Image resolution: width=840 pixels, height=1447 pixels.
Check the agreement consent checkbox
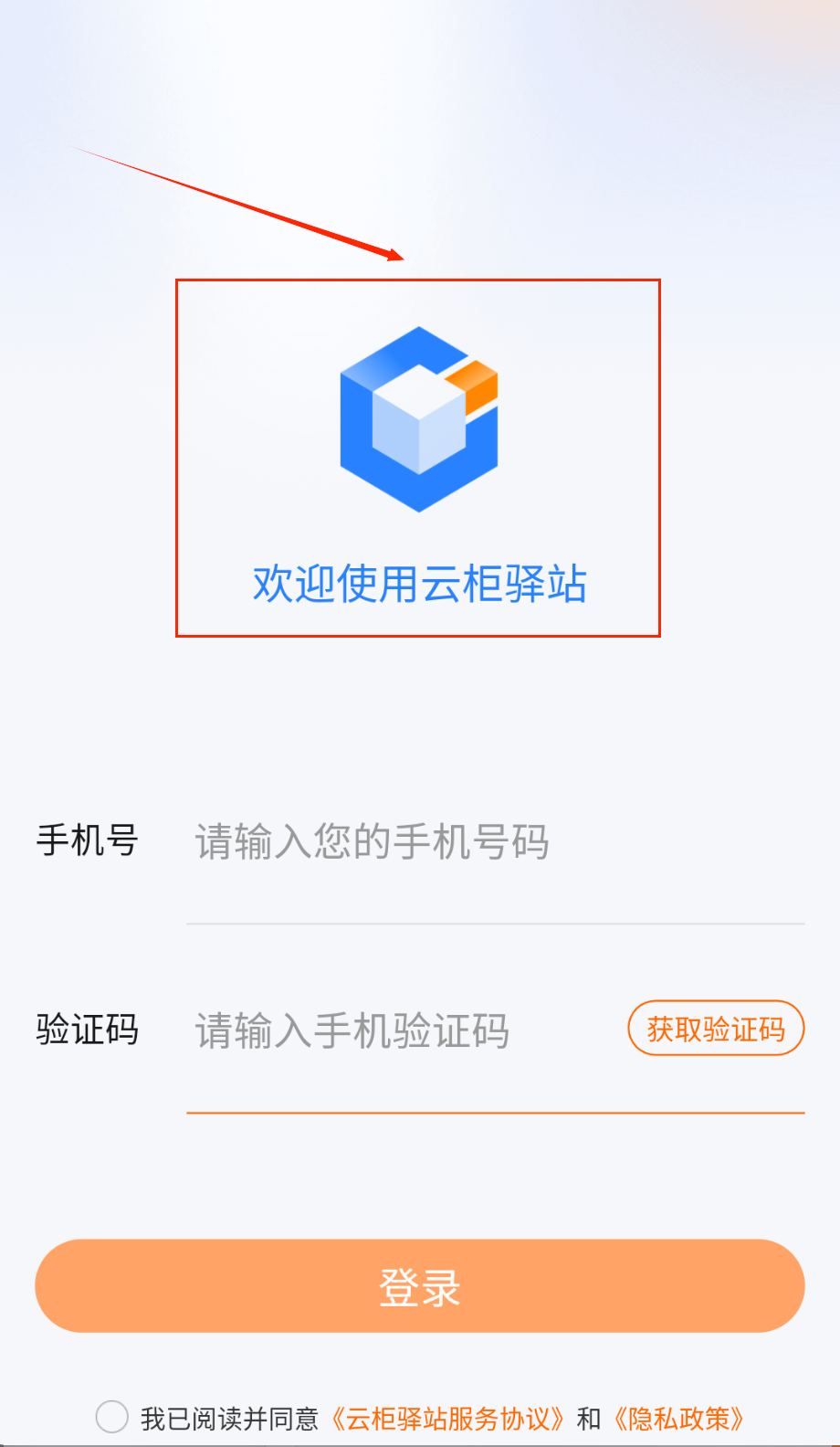click(x=112, y=1417)
